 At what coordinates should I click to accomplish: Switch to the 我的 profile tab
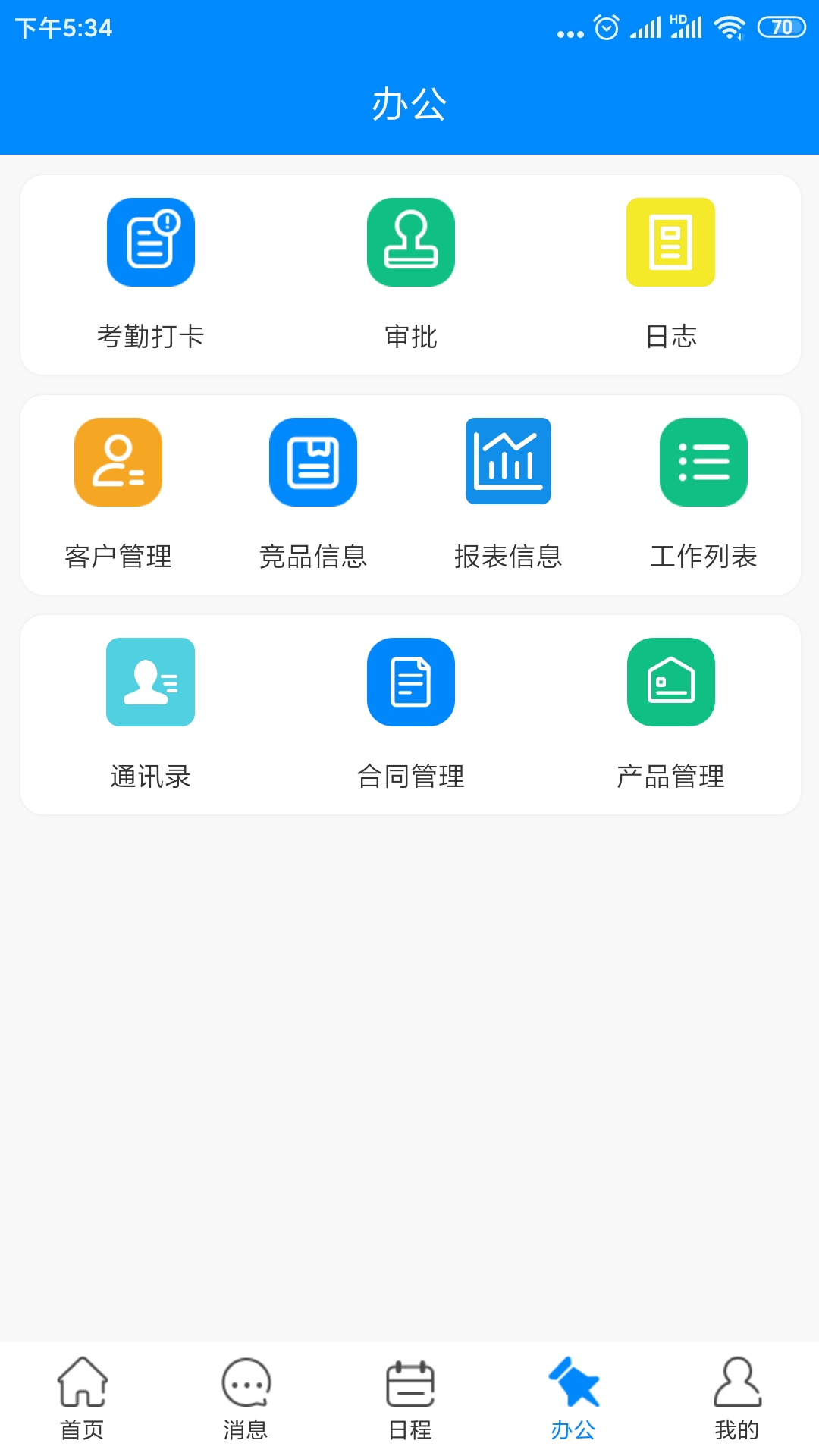click(x=737, y=1398)
